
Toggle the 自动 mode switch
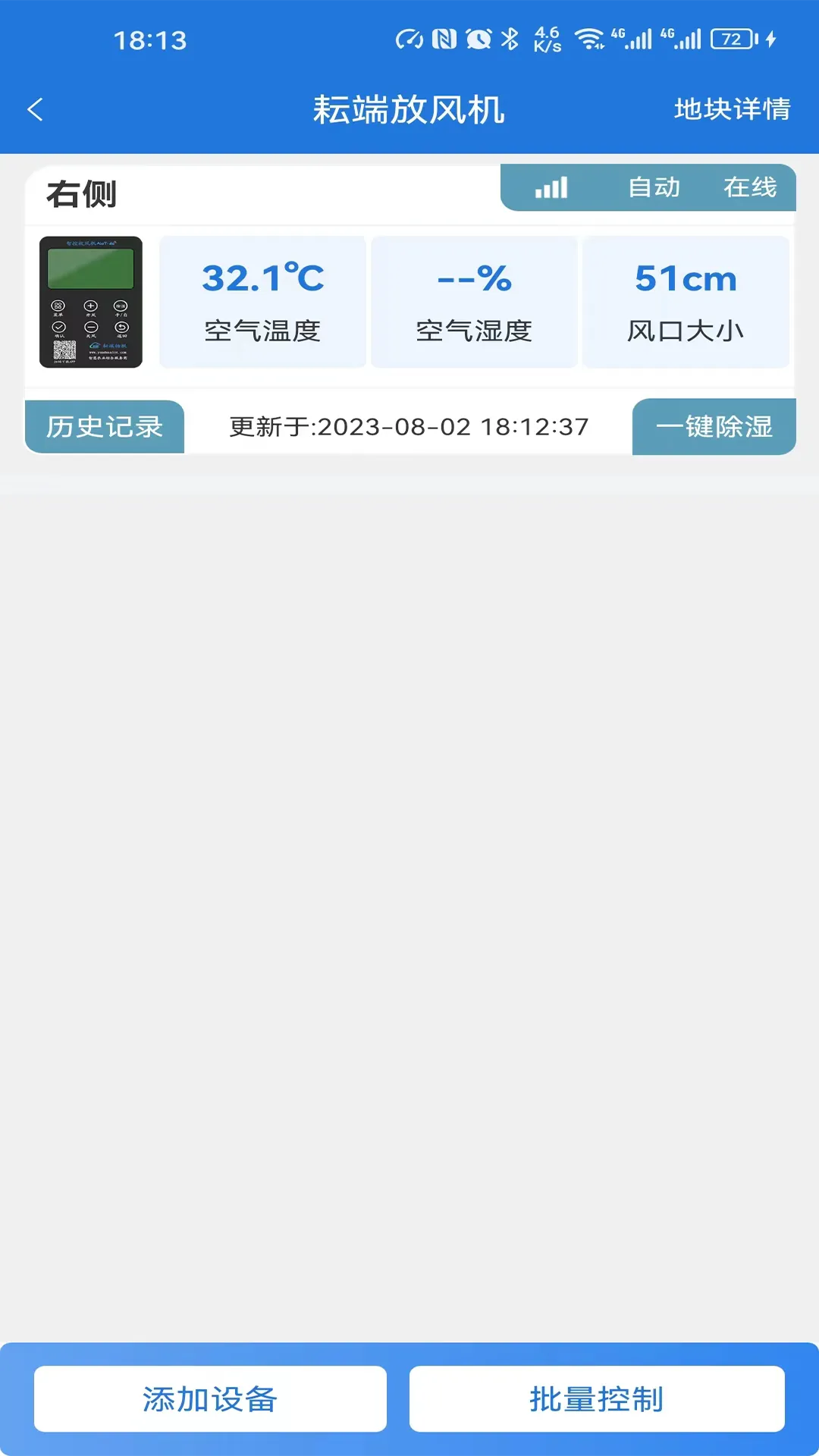[654, 188]
